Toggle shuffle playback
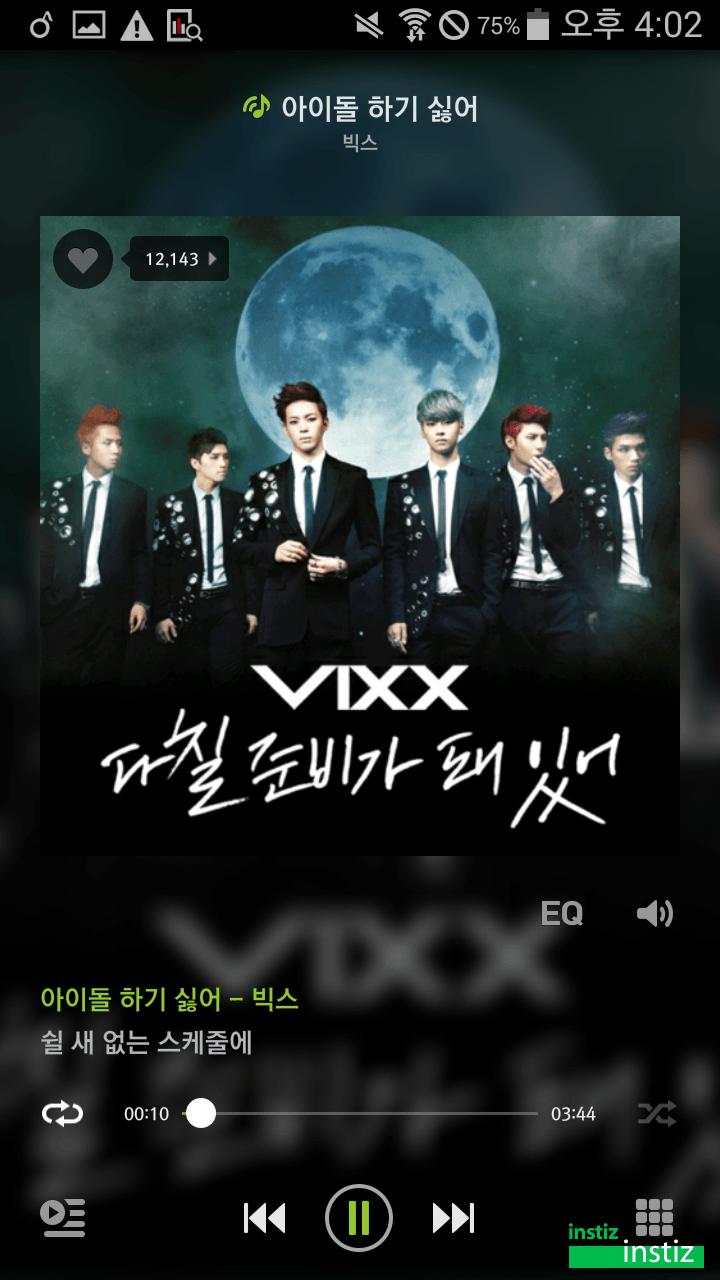This screenshot has height=1280, width=720. tap(657, 1113)
